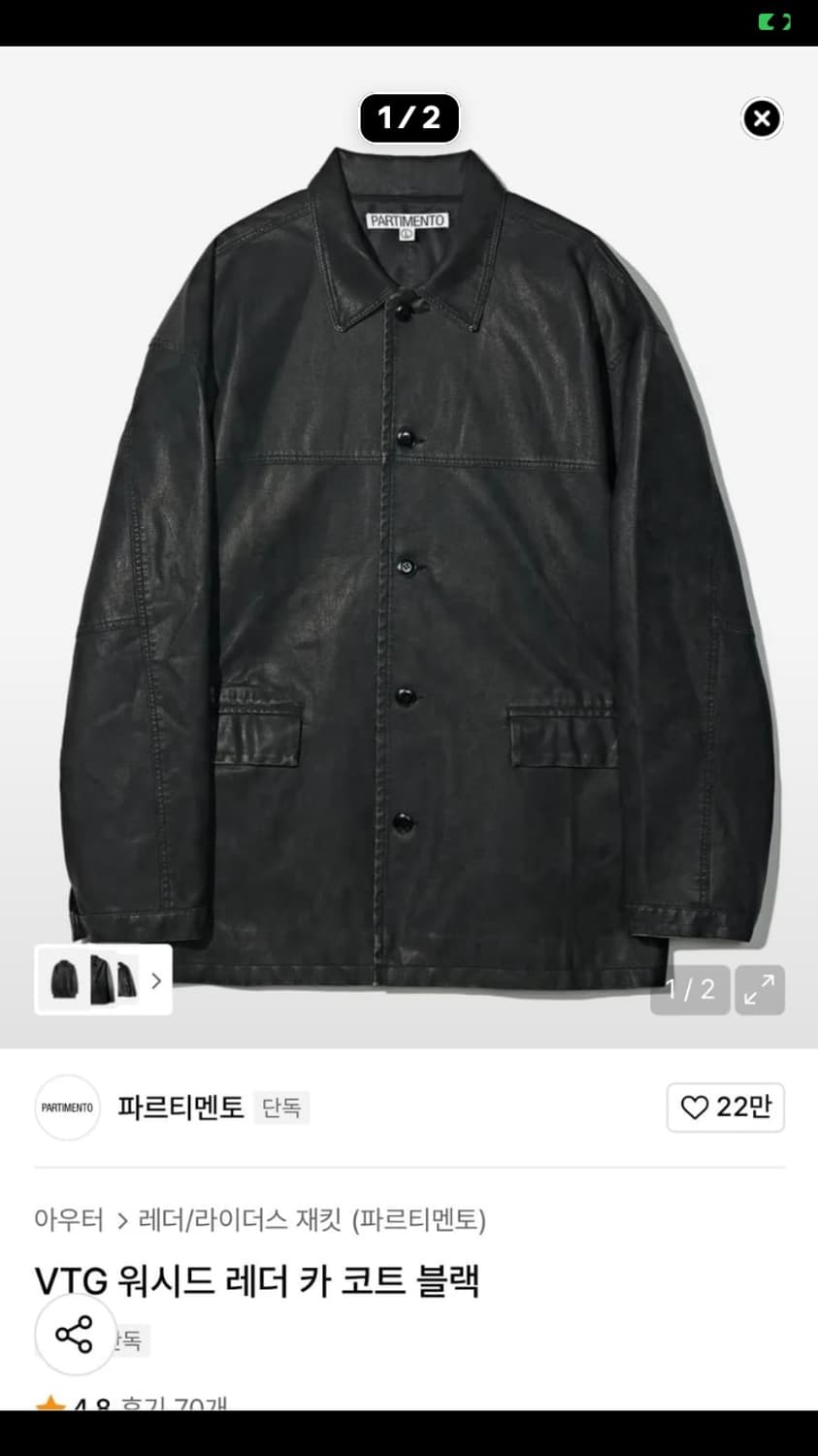Click the brand name 파르티멘토
The height and width of the screenshot is (1456, 818).
180,1108
